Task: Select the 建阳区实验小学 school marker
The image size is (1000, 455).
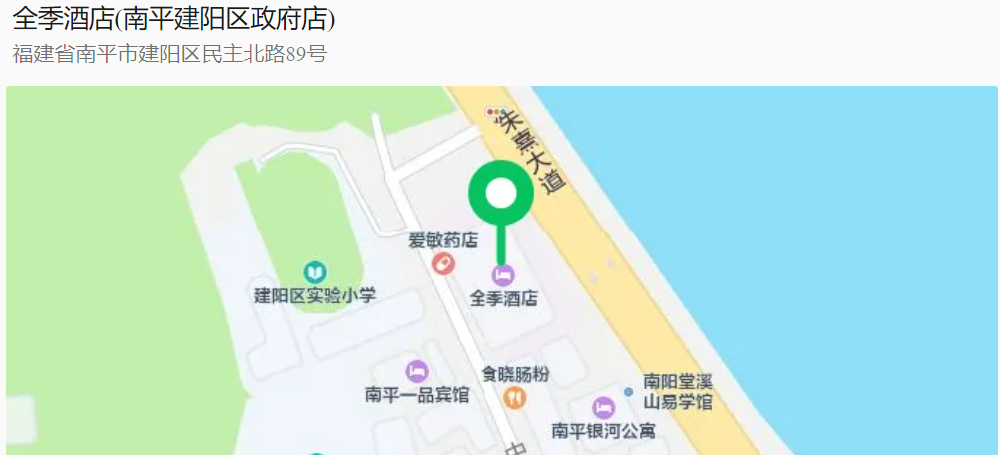Action: [315, 272]
